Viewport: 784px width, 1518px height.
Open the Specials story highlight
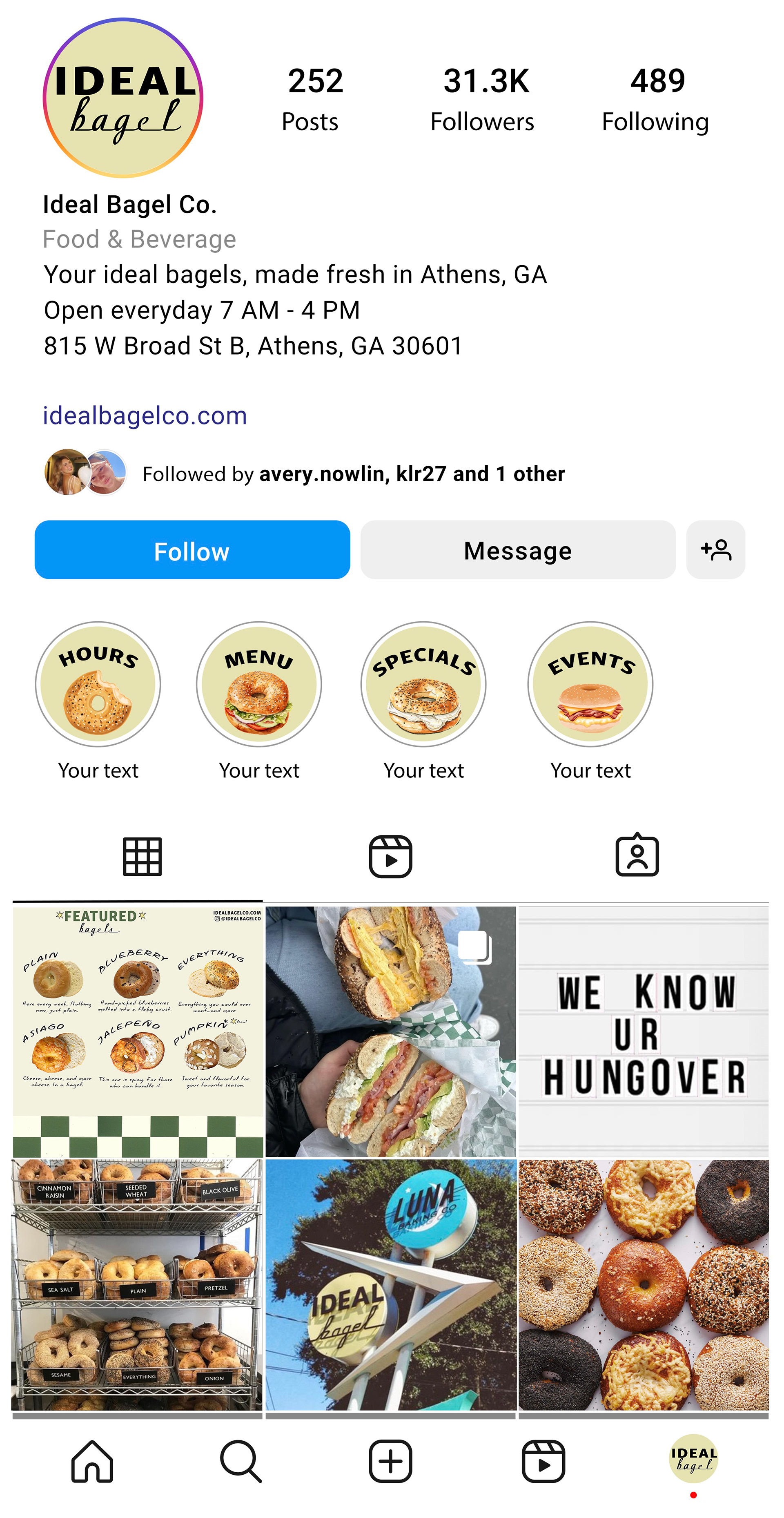tap(423, 685)
